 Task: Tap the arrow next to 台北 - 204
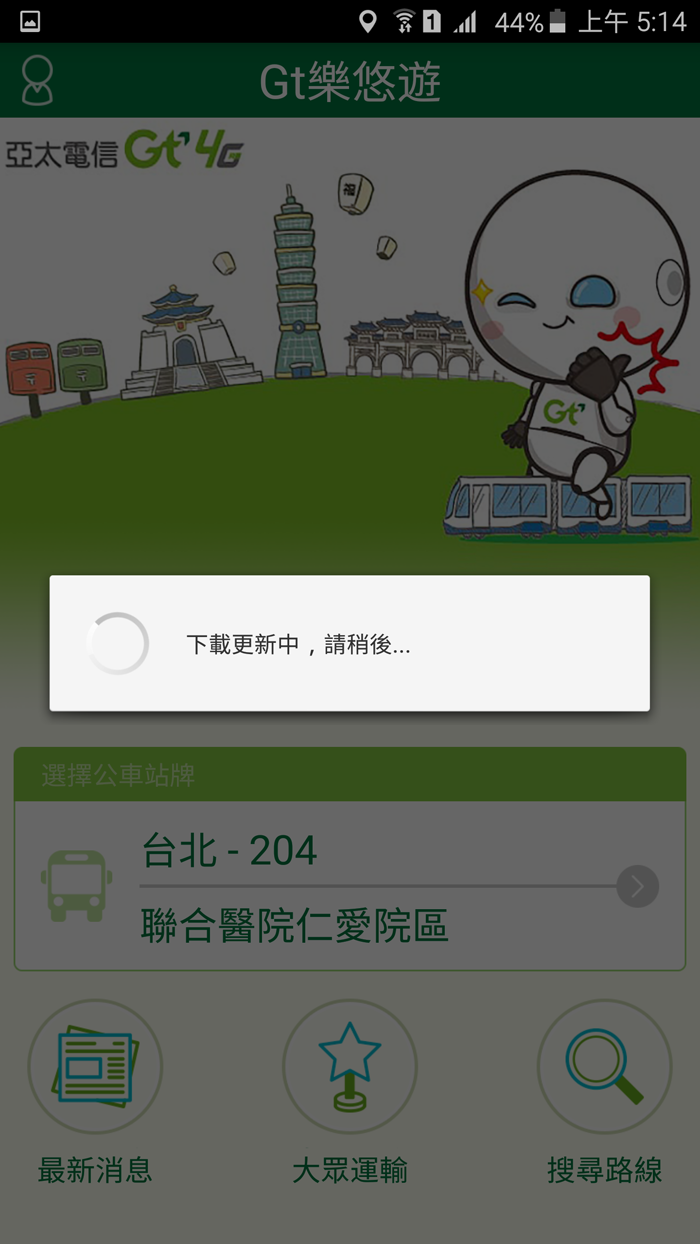637,886
